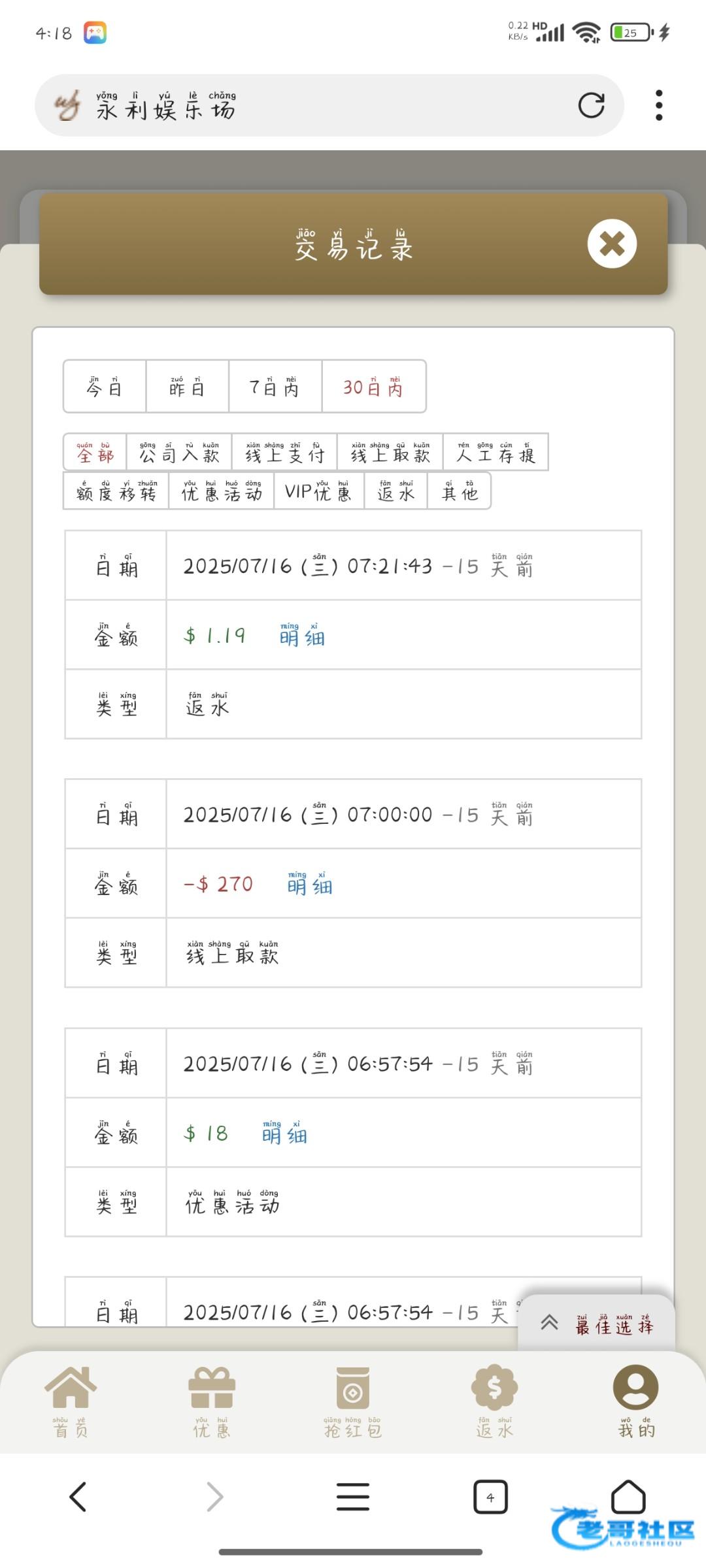Show only 线上取款 records
Viewport: 706px width, 1568px height.
pyautogui.click(x=390, y=452)
